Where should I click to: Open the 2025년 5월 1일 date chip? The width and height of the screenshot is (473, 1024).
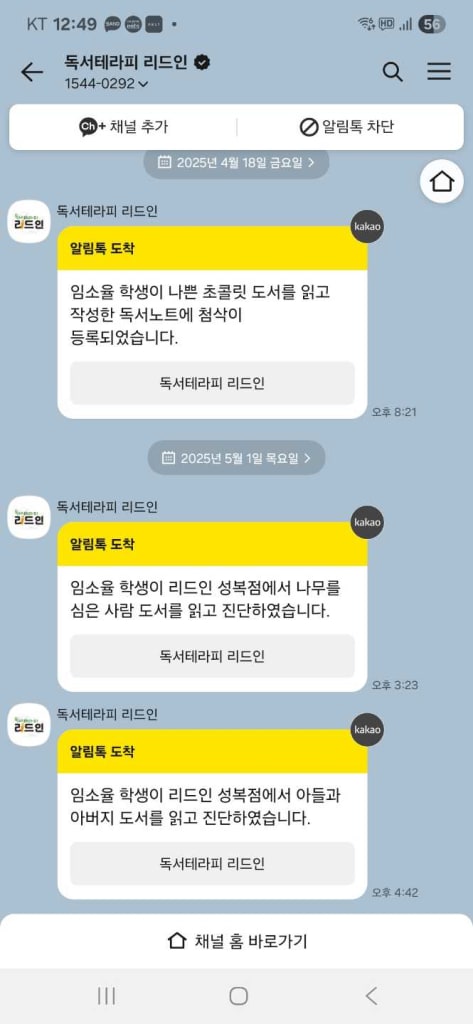coord(236,458)
